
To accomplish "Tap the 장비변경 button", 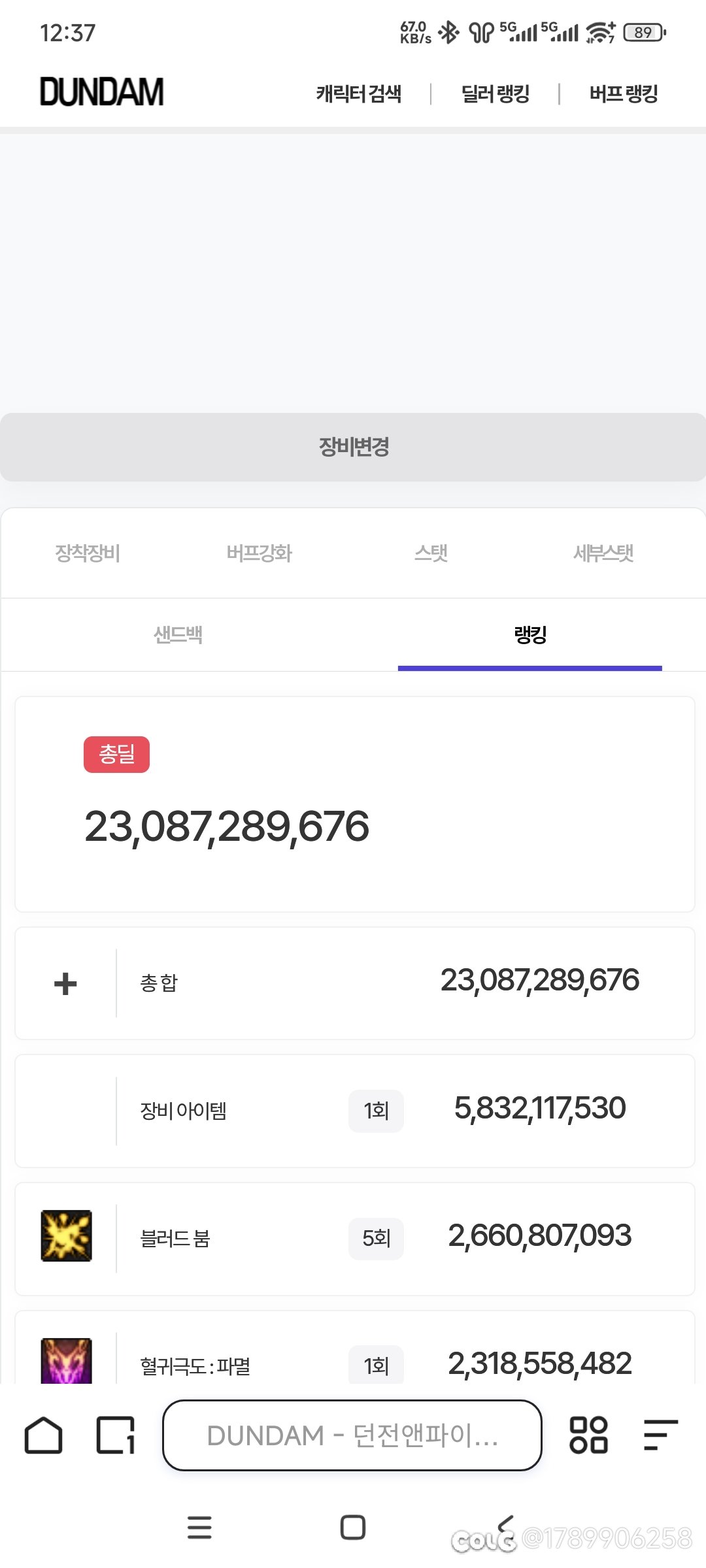I will 353,448.
